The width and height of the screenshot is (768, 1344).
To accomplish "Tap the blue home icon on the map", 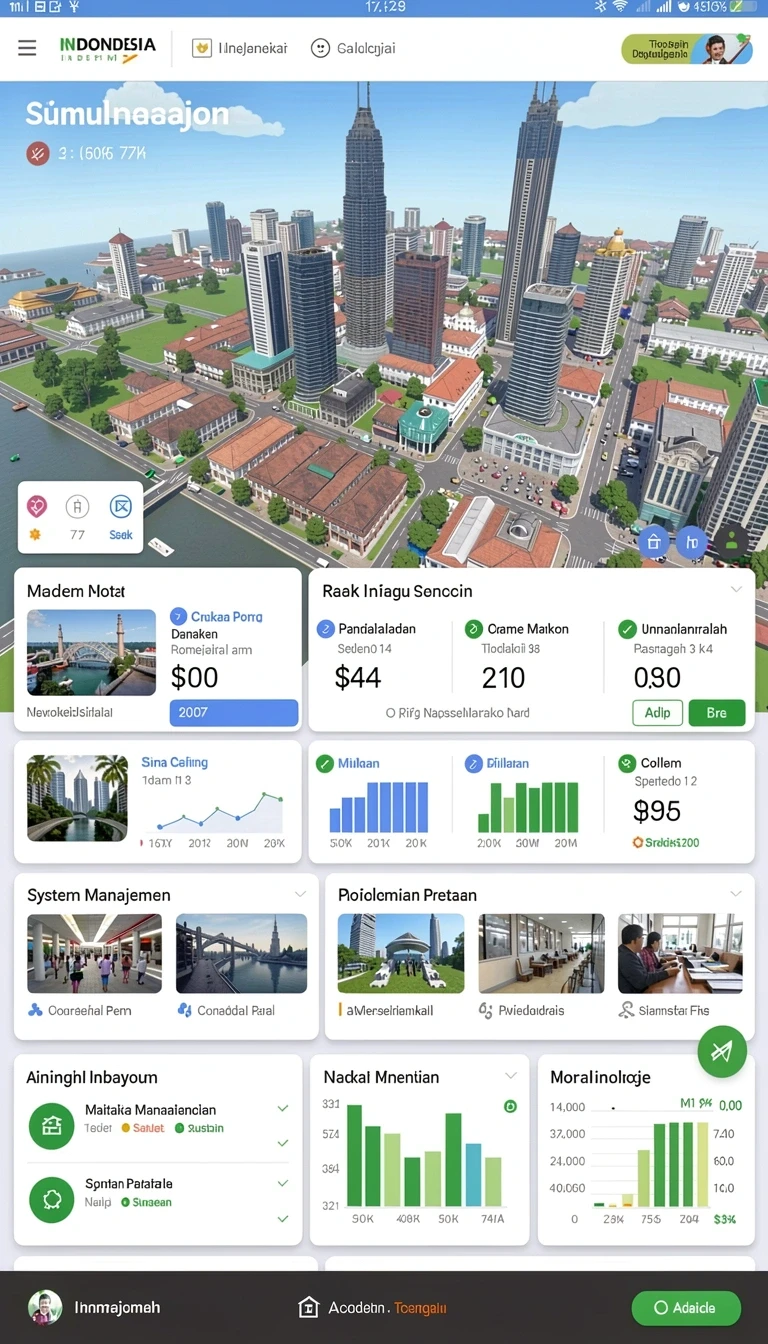I will coord(653,541).
